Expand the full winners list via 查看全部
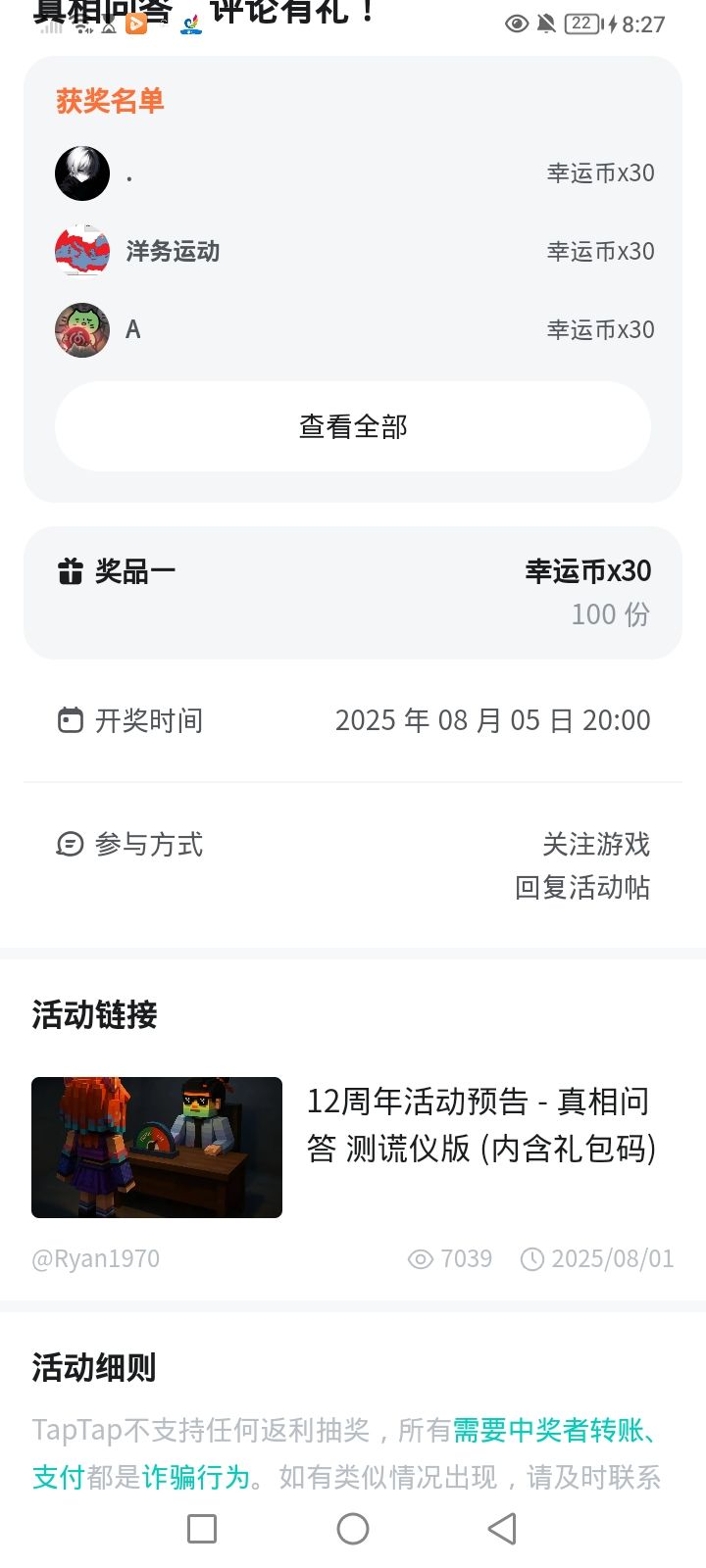Viewport: 706px width, 1568px height. [353, 425]
